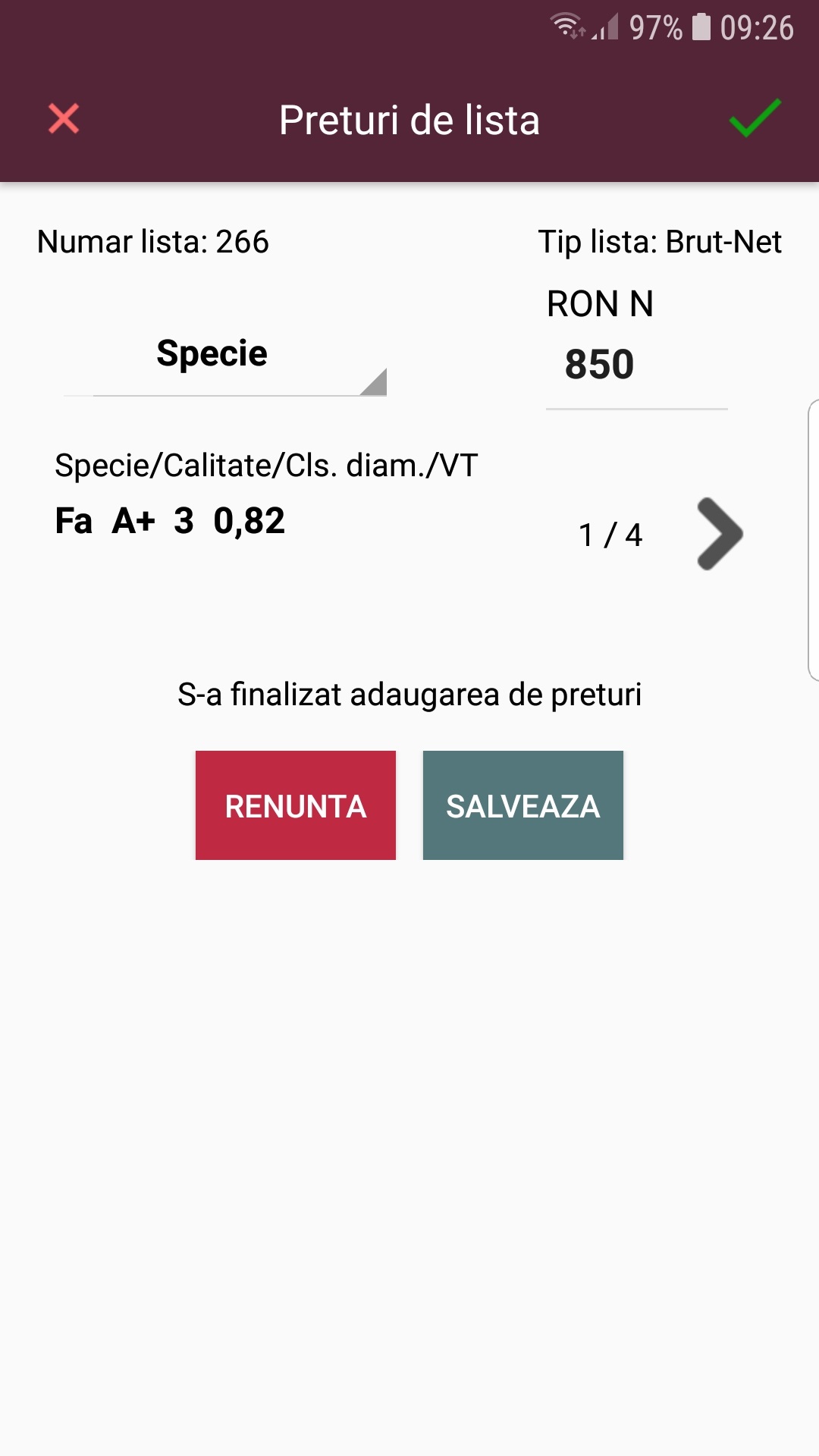The image size is (819, 1456).
Task: Close the Preturi de lista screen
Action: [64, 119]
